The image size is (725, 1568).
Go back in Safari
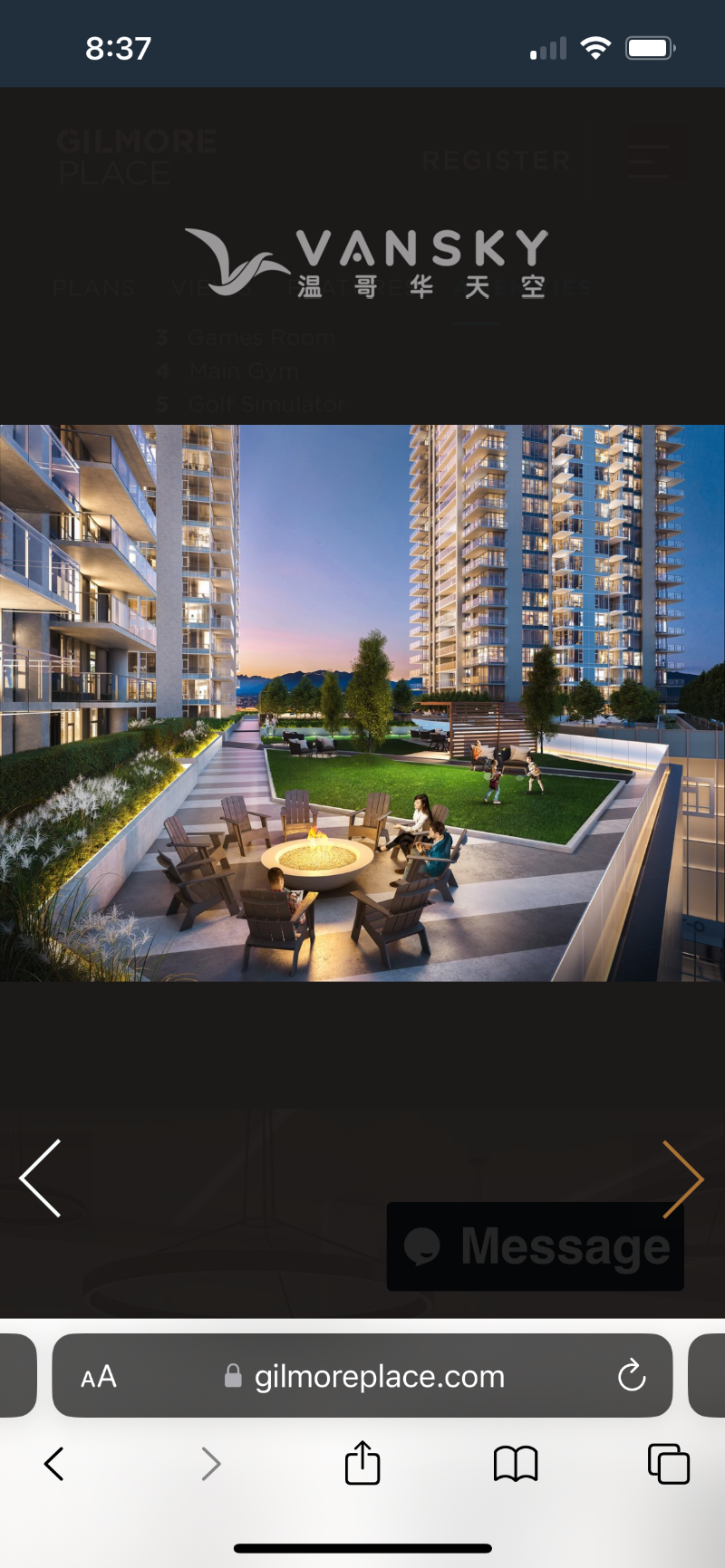point(54,1463)
